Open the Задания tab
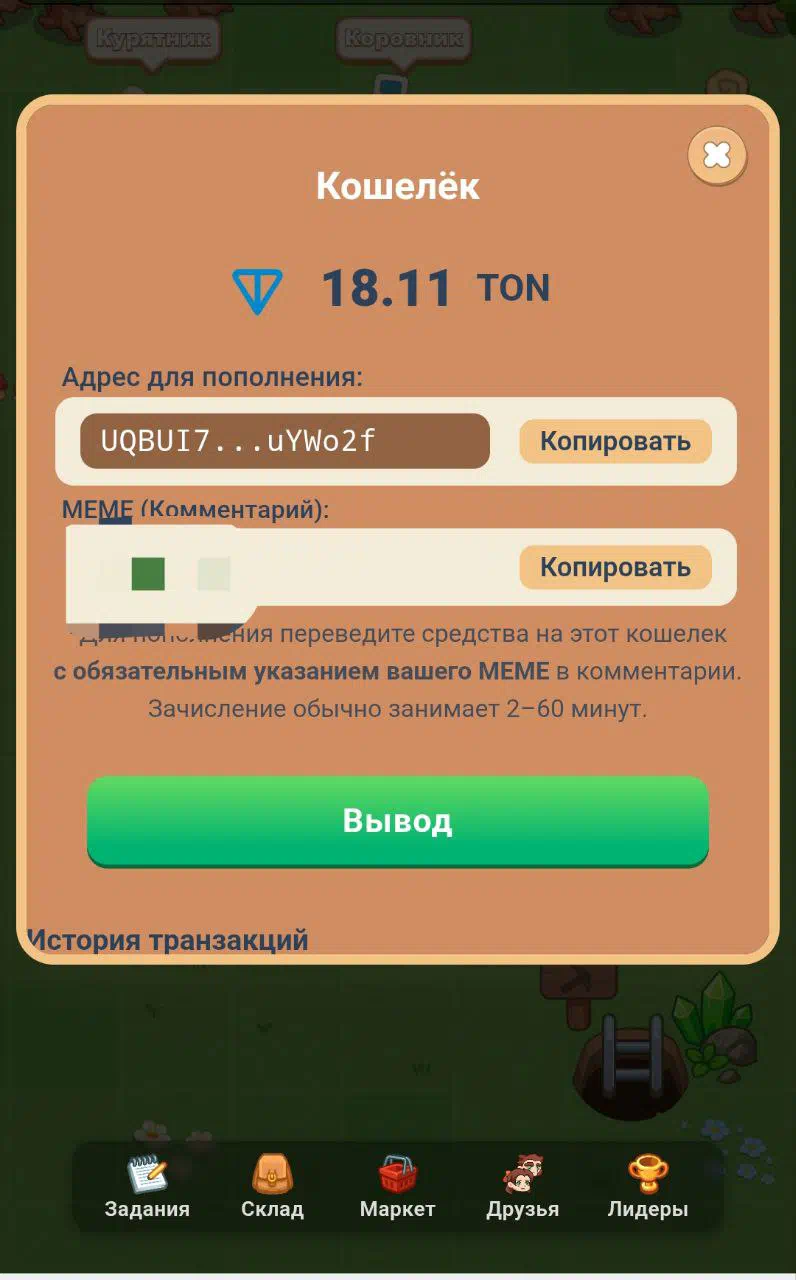The width and height of the screenshot is (796, 1280). (147, 1187)
